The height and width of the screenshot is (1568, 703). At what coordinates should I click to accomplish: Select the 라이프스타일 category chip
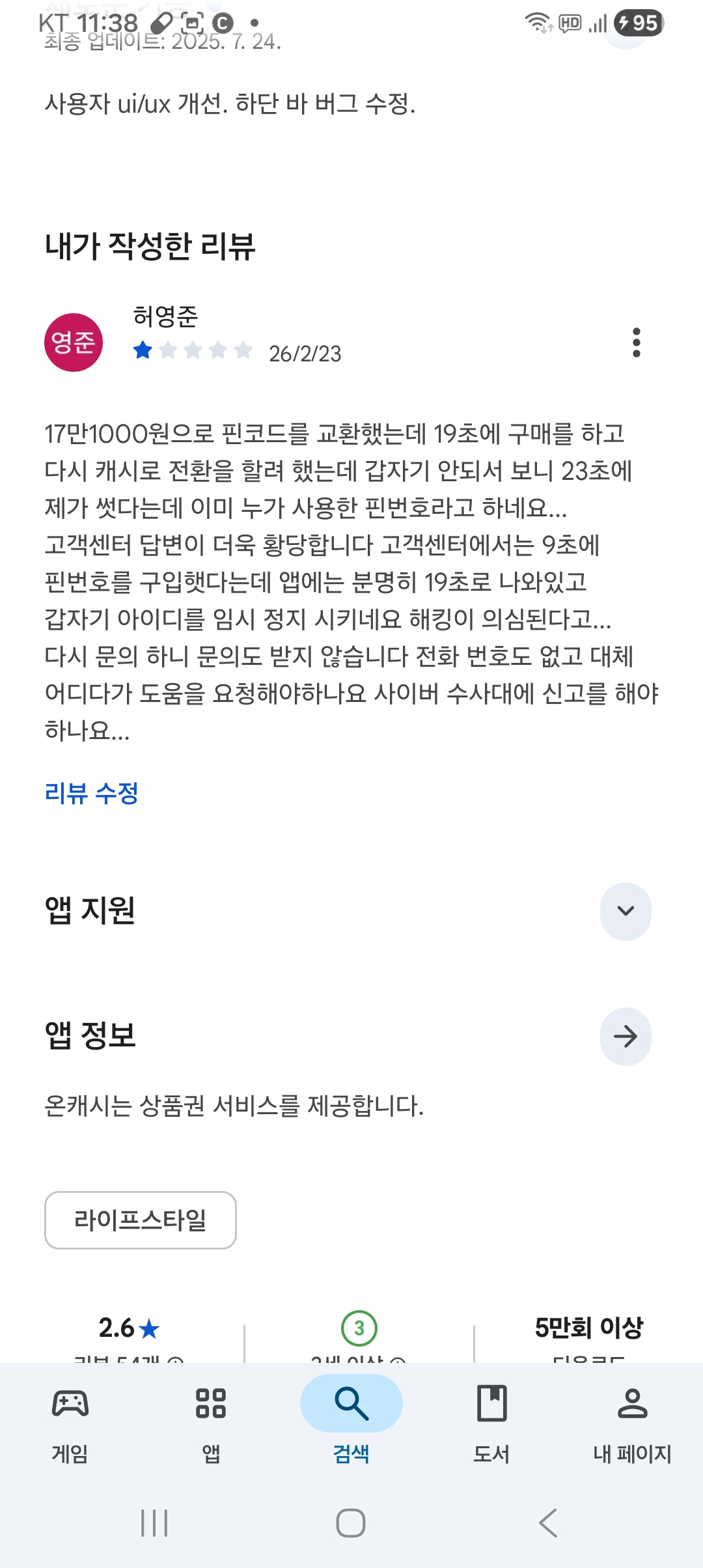click(x=140, y=1220)
